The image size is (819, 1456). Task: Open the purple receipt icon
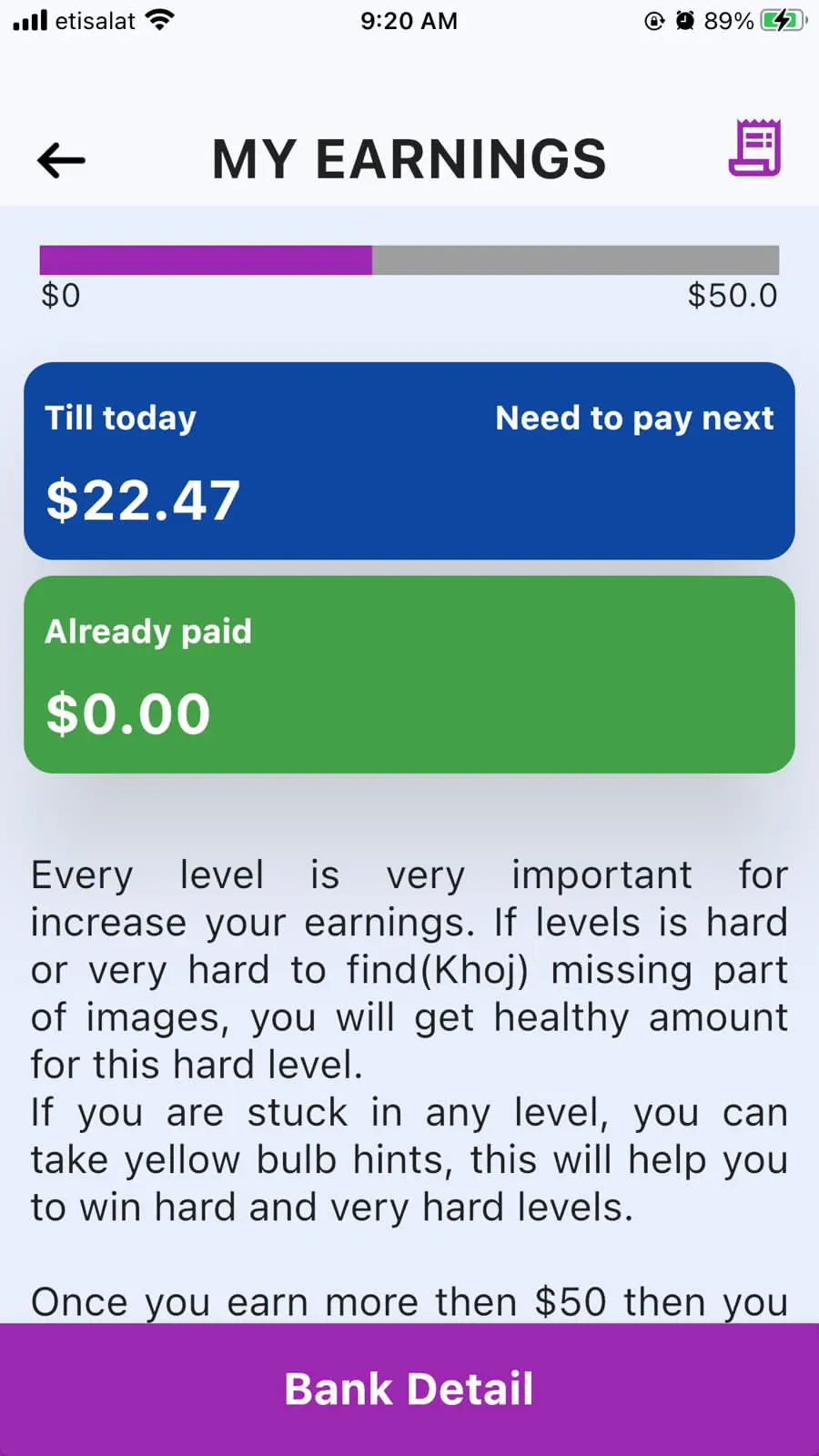click(754, 147)
